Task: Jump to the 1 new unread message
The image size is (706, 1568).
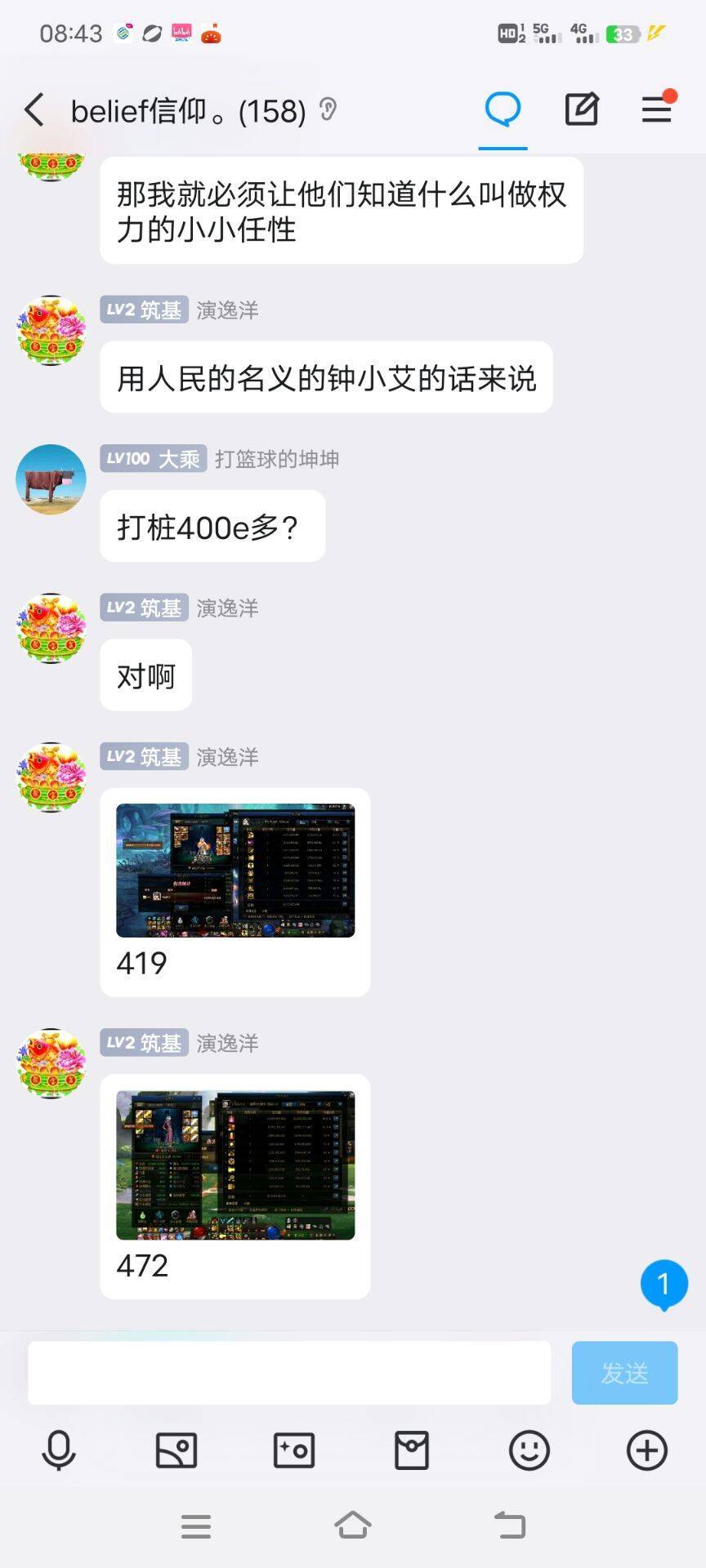Action: [664, 1285]
